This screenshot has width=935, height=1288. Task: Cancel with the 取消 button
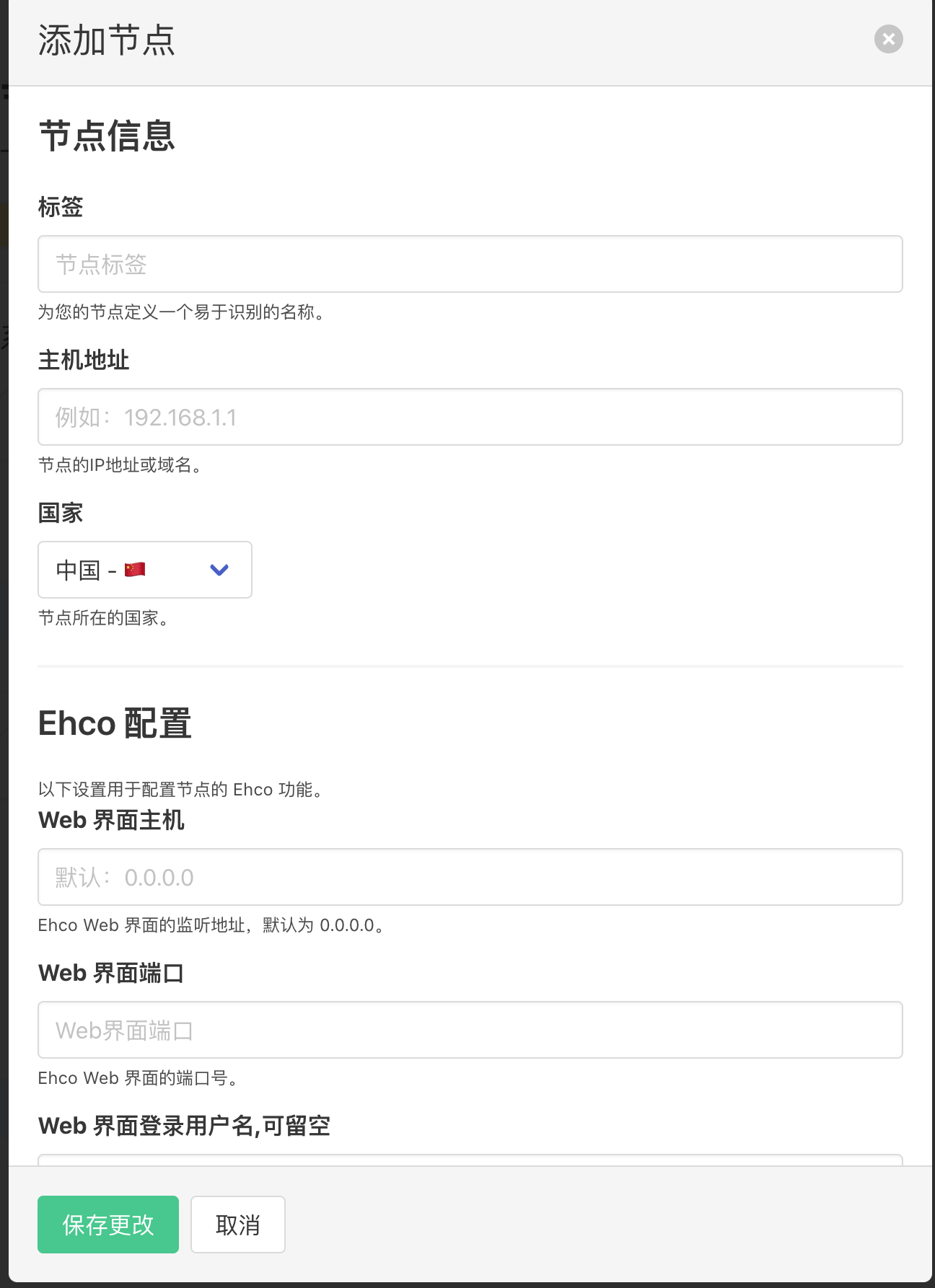(x=238, y=1225)
